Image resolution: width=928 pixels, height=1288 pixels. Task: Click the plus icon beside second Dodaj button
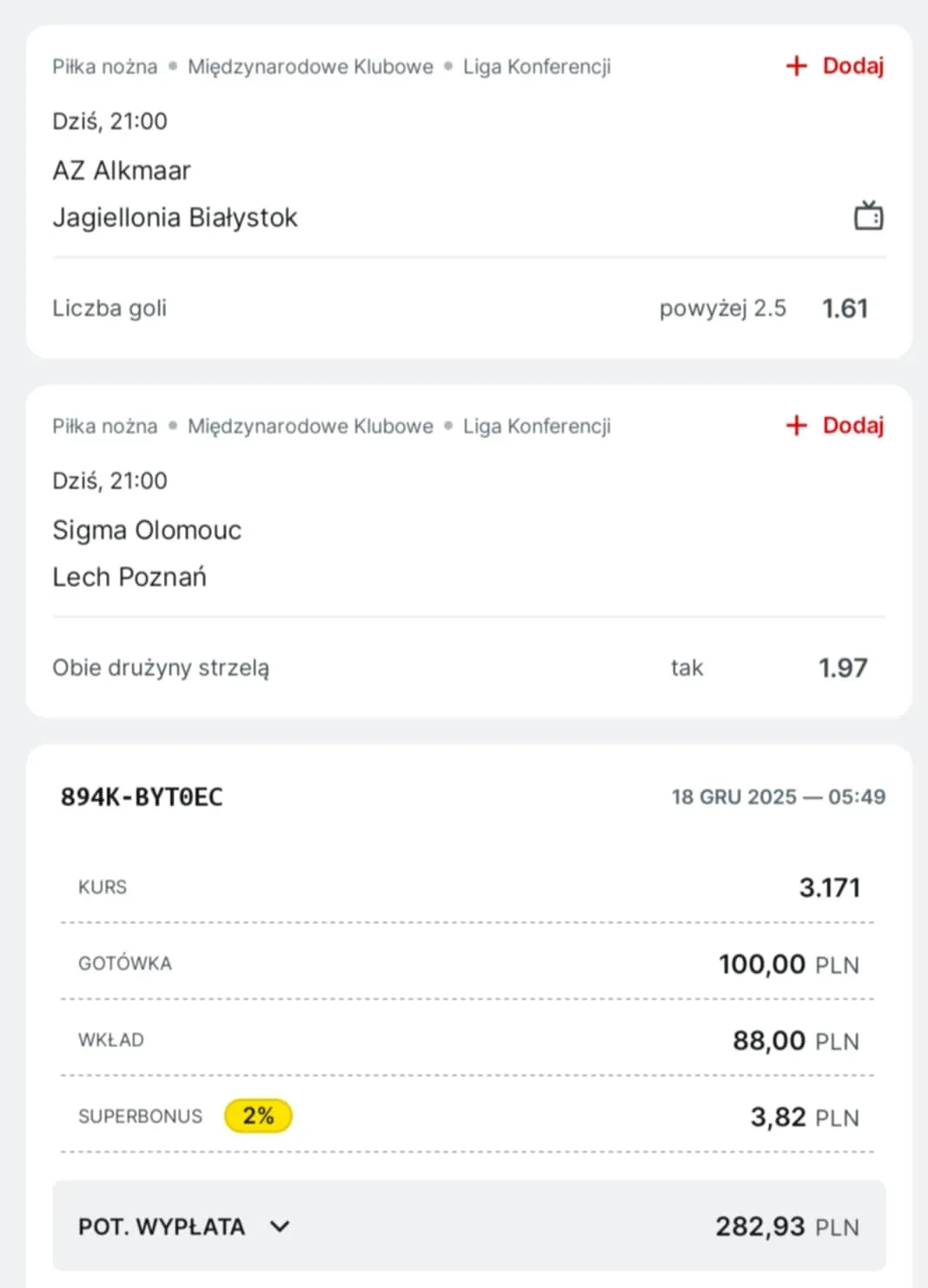(796, 426)
